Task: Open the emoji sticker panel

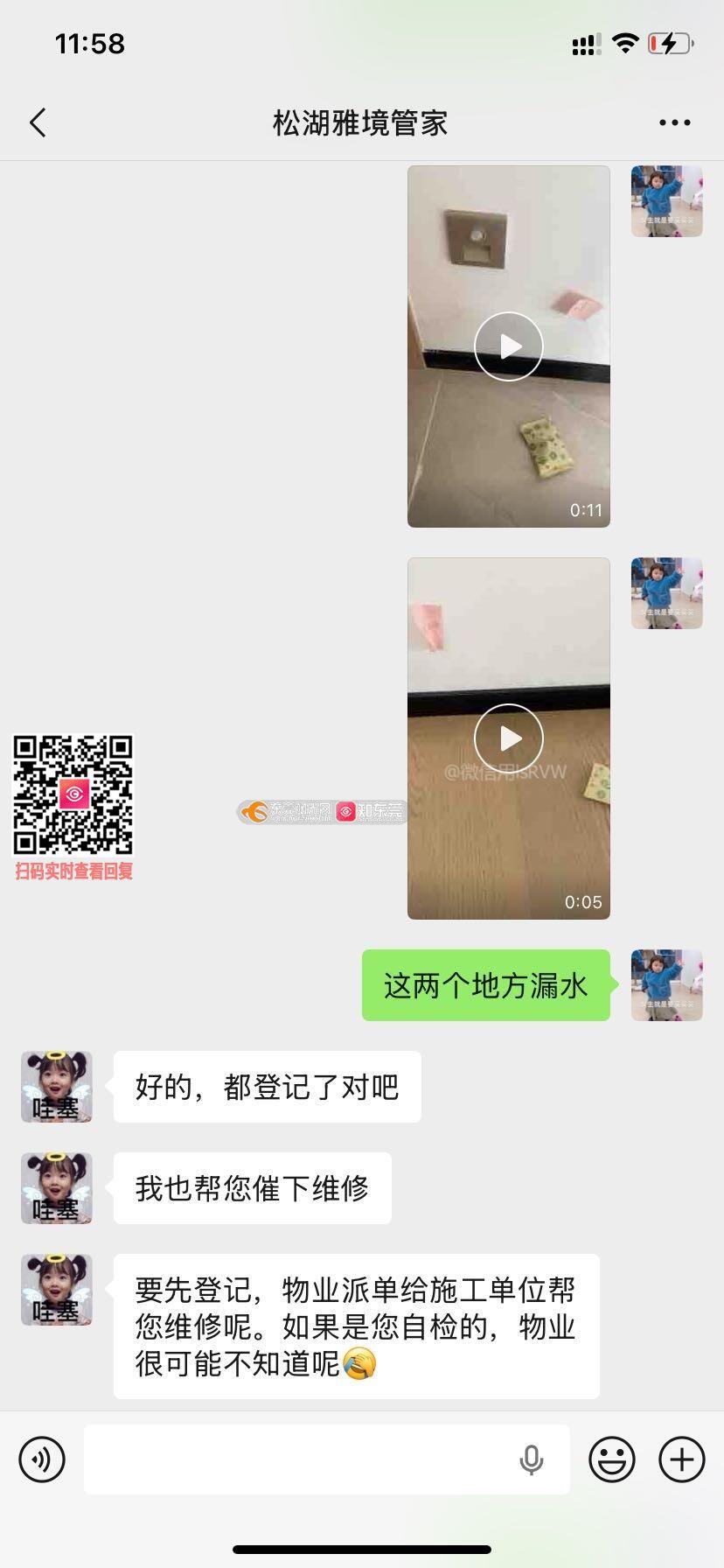Action: (x=611, y=1459)
